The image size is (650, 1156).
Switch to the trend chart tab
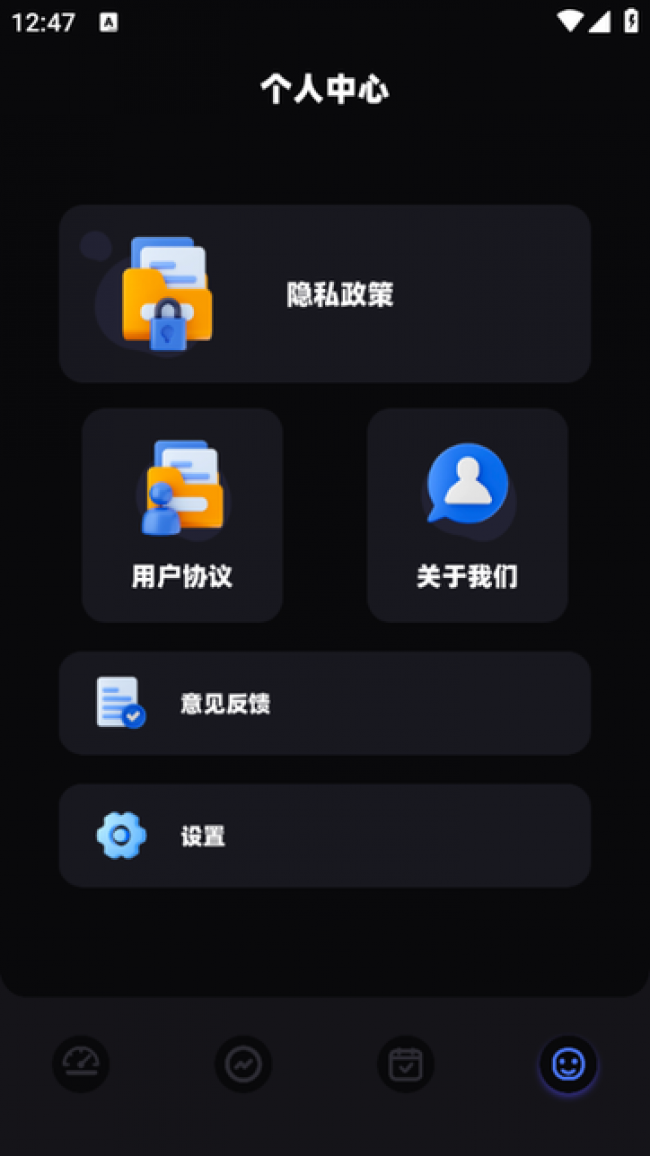pos(243,1063)
